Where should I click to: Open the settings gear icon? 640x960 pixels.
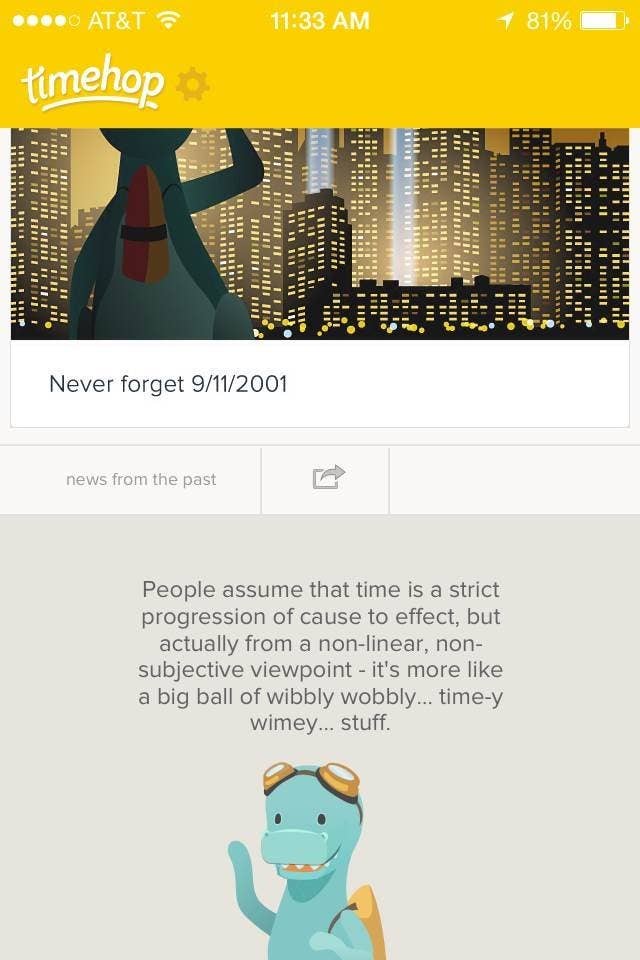tap(192, 86)
